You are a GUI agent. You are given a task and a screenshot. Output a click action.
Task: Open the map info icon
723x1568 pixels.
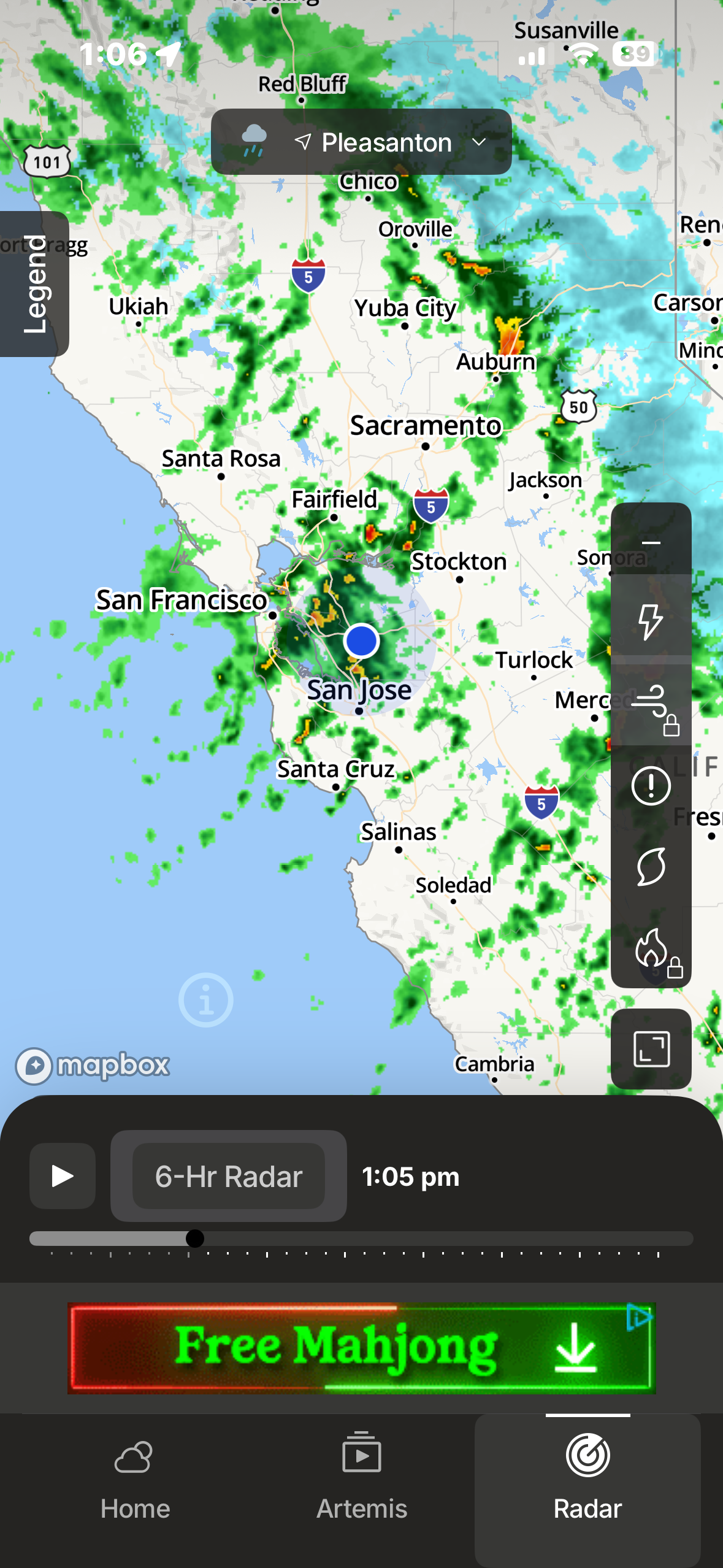[206, 1000]
